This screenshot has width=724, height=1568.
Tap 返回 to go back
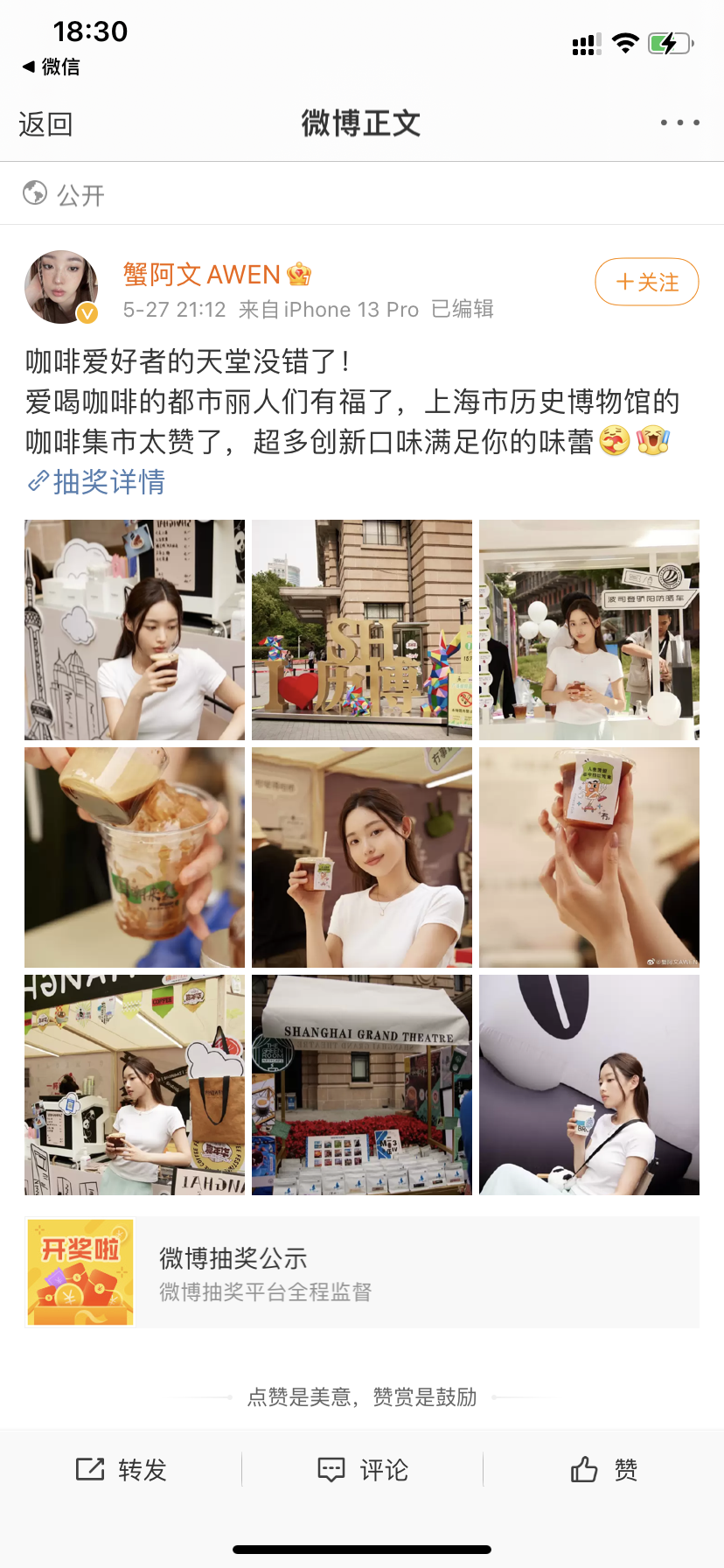pyautogui.click(x=45, y=124)
